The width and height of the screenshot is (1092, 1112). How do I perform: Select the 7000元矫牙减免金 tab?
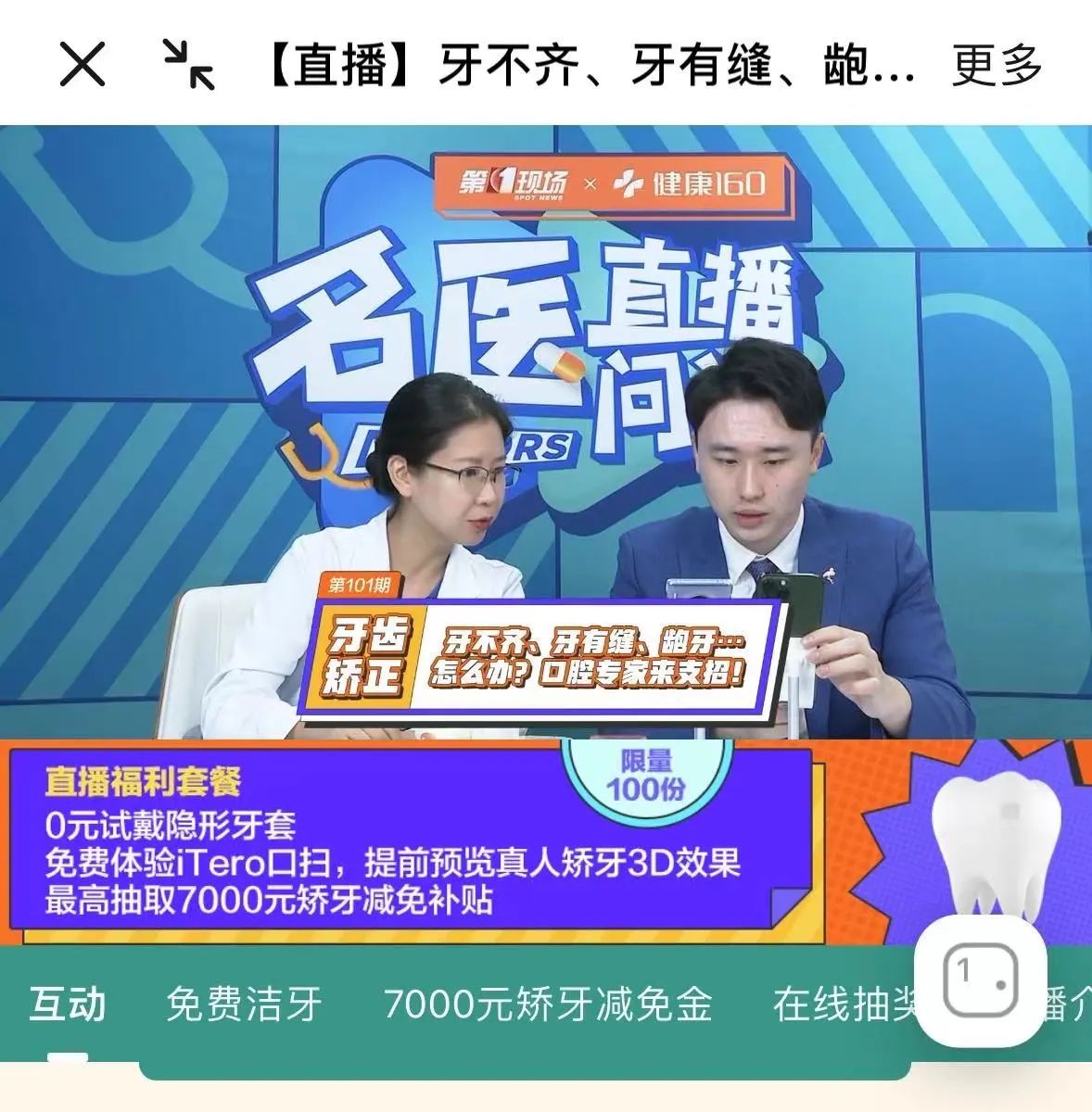coord(547,1005)
